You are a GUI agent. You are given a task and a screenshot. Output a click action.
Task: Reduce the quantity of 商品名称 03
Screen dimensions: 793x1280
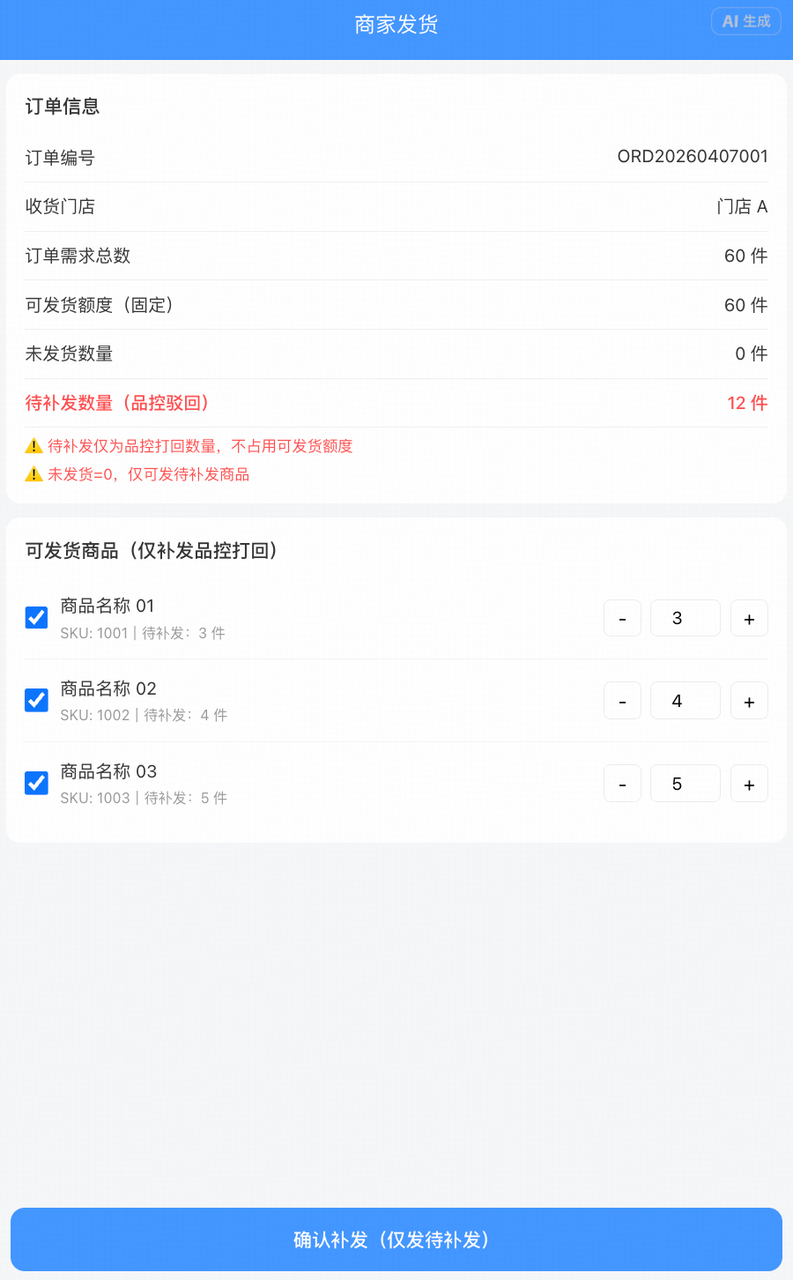[x=622, y=784]
